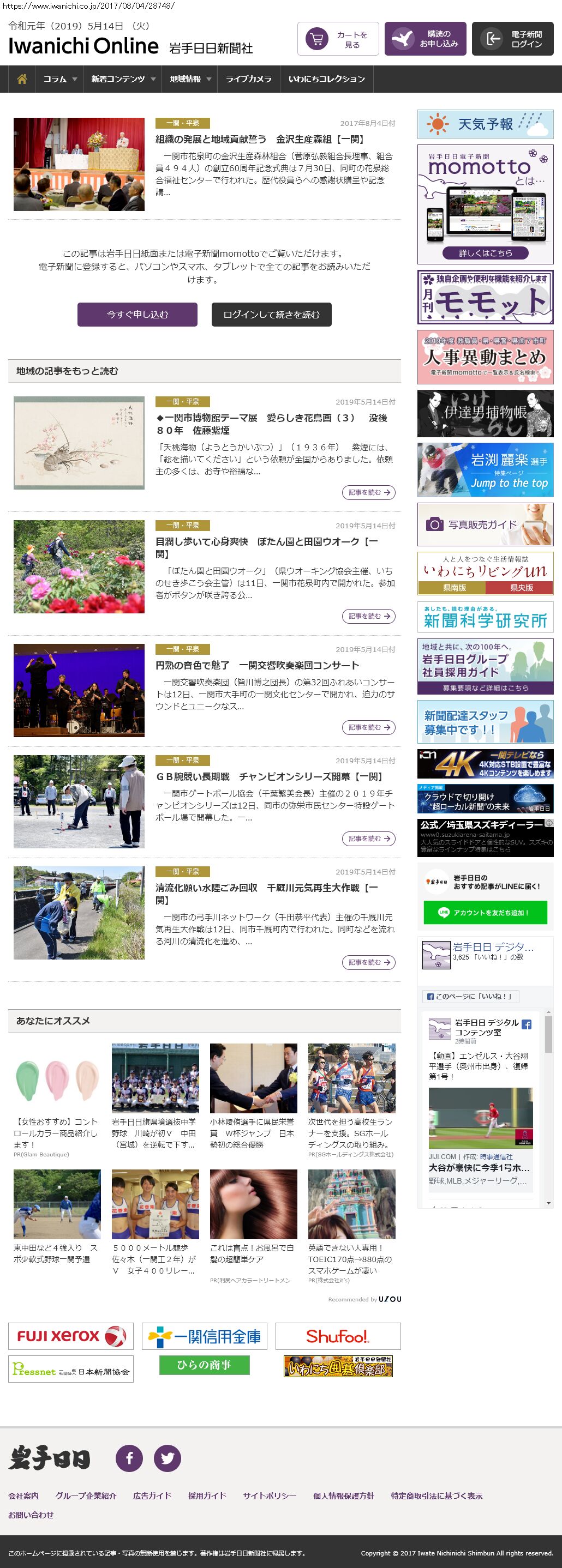562x1568 pixels.
Task: Open the 写真販売ガイド banner
Action: [x=485, y=524]
